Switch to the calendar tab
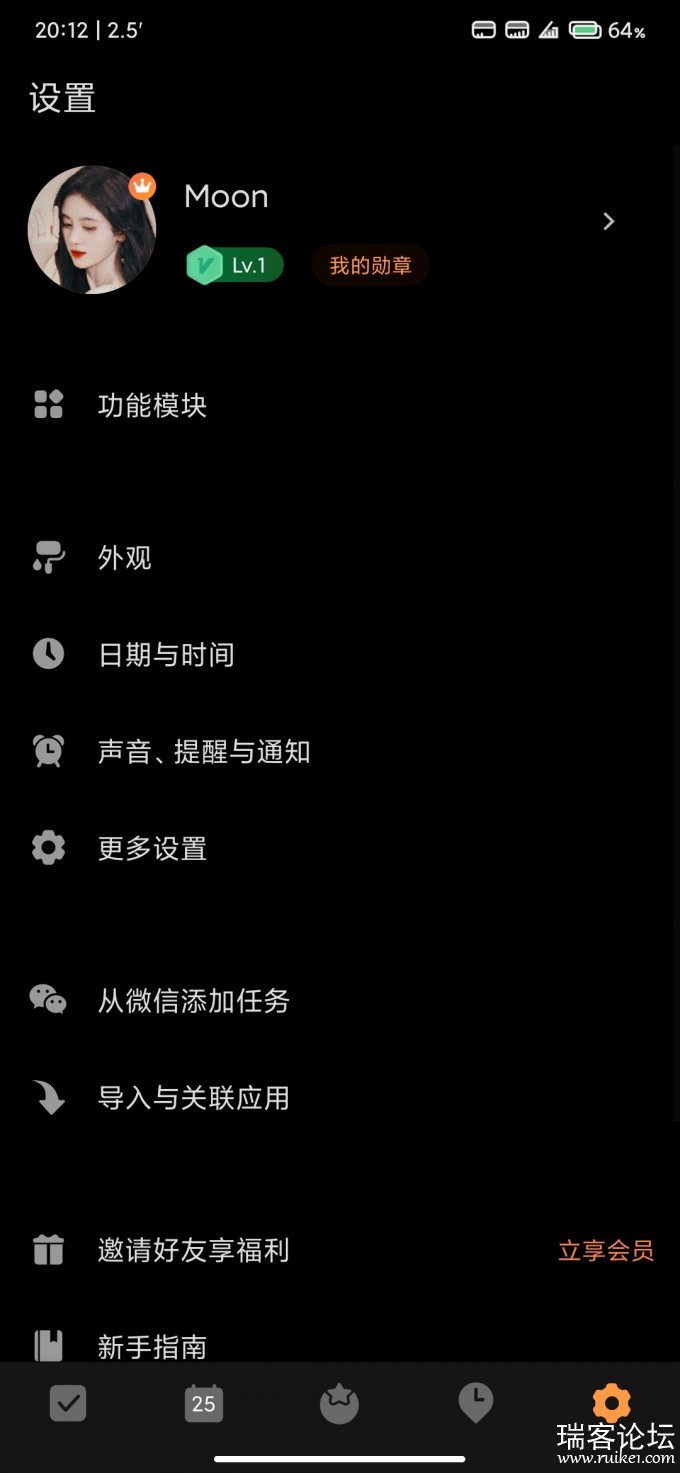 click(x=204, y=1403)
